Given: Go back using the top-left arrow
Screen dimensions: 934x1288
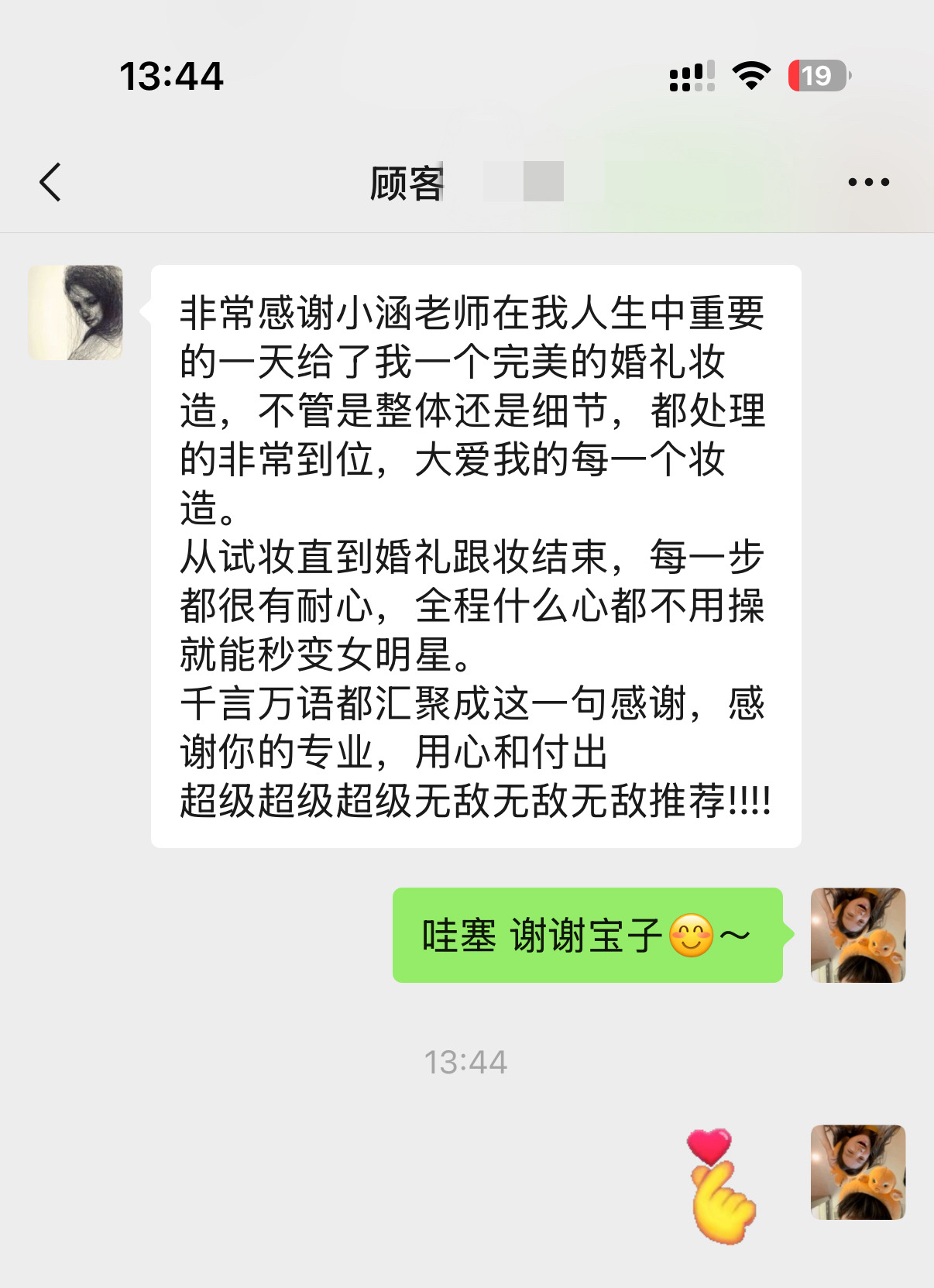Looking at the screenshot, I should pyautogui.click(x=50, y=183).
